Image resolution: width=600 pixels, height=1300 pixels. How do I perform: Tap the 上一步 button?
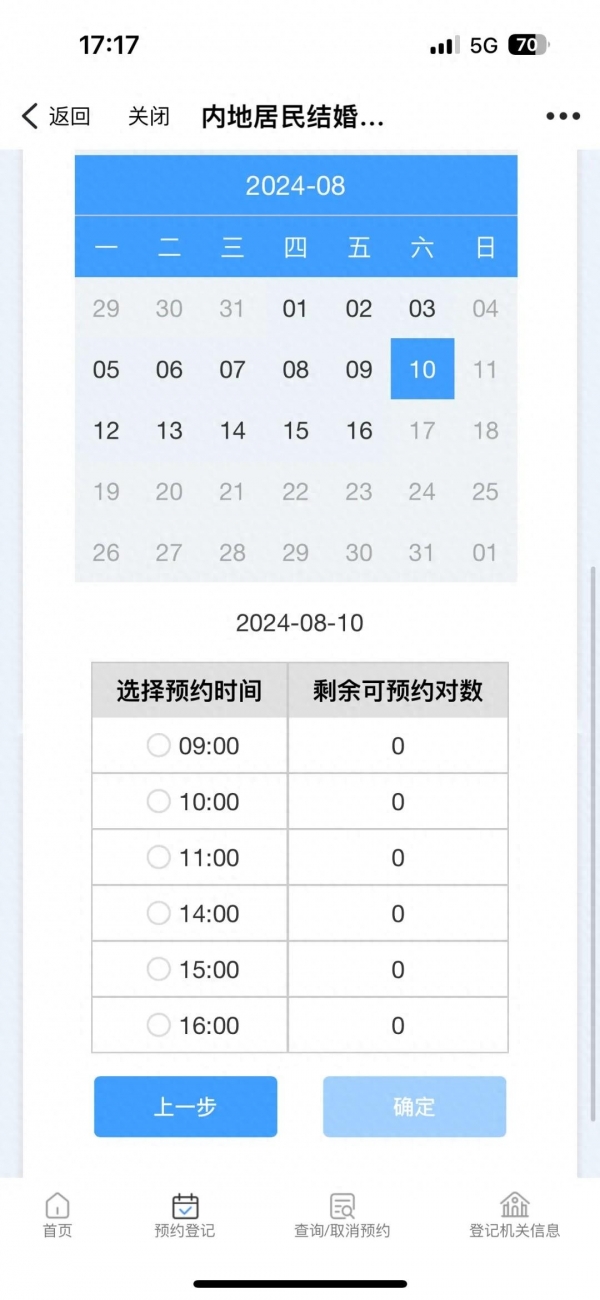[185, 1106]
